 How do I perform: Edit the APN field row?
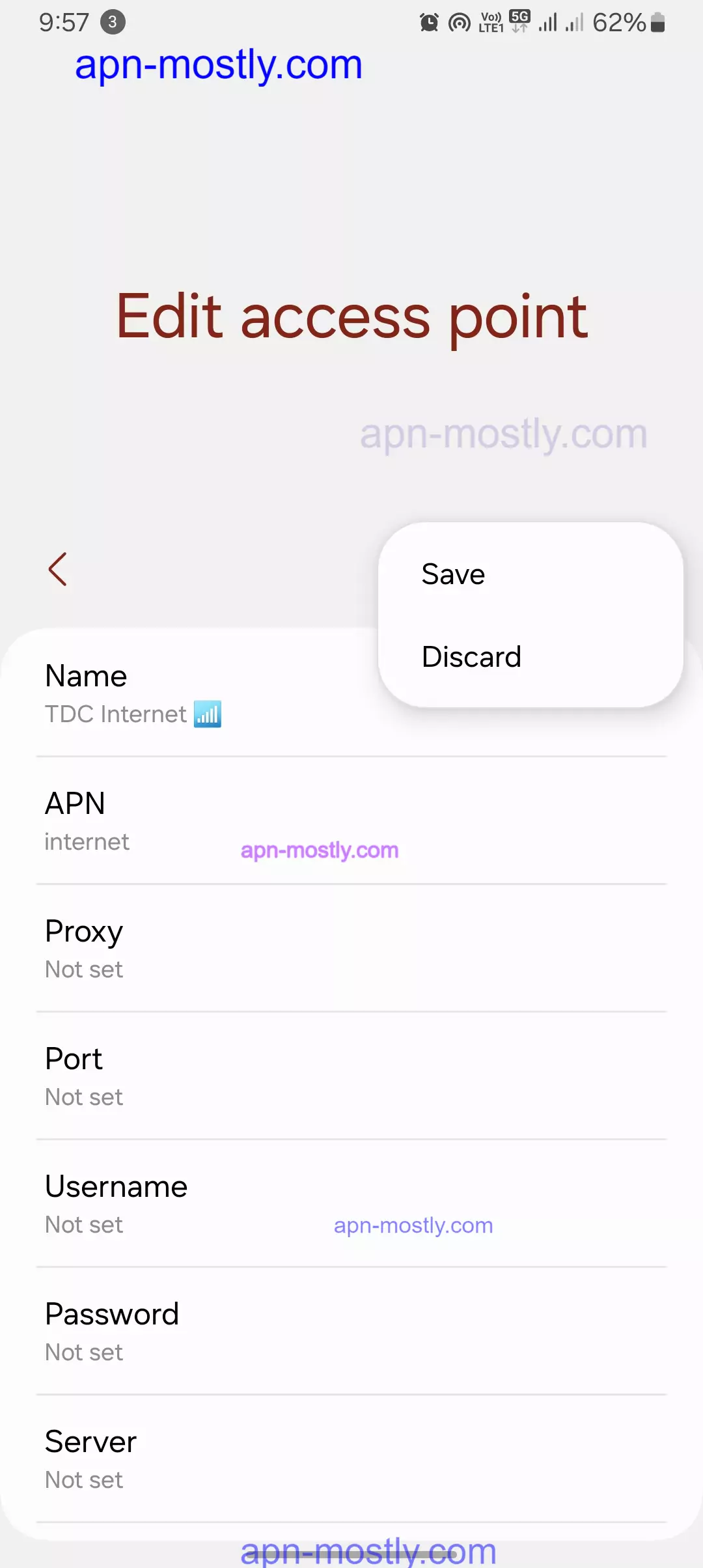351,820
